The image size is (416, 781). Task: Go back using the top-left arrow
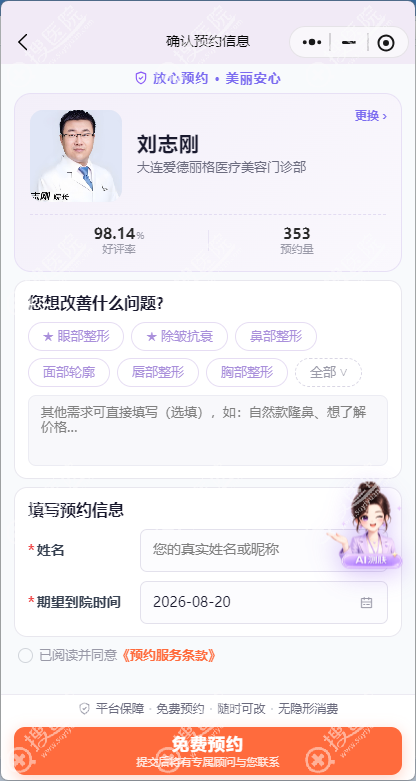click(23, 42)
